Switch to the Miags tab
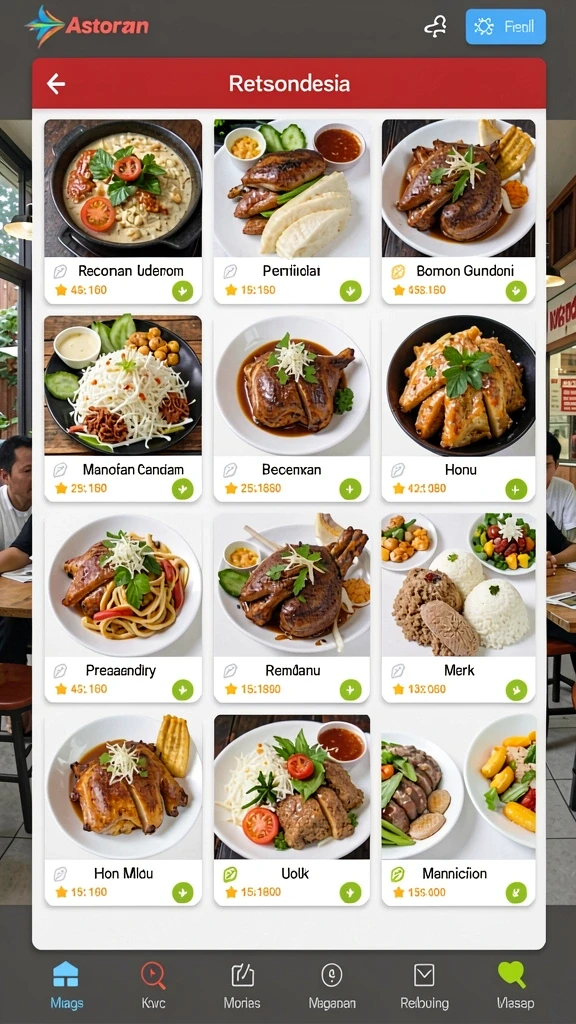The height and width of the screenshot is (1024, 576). pyautogui.click(x=66, y=985)
